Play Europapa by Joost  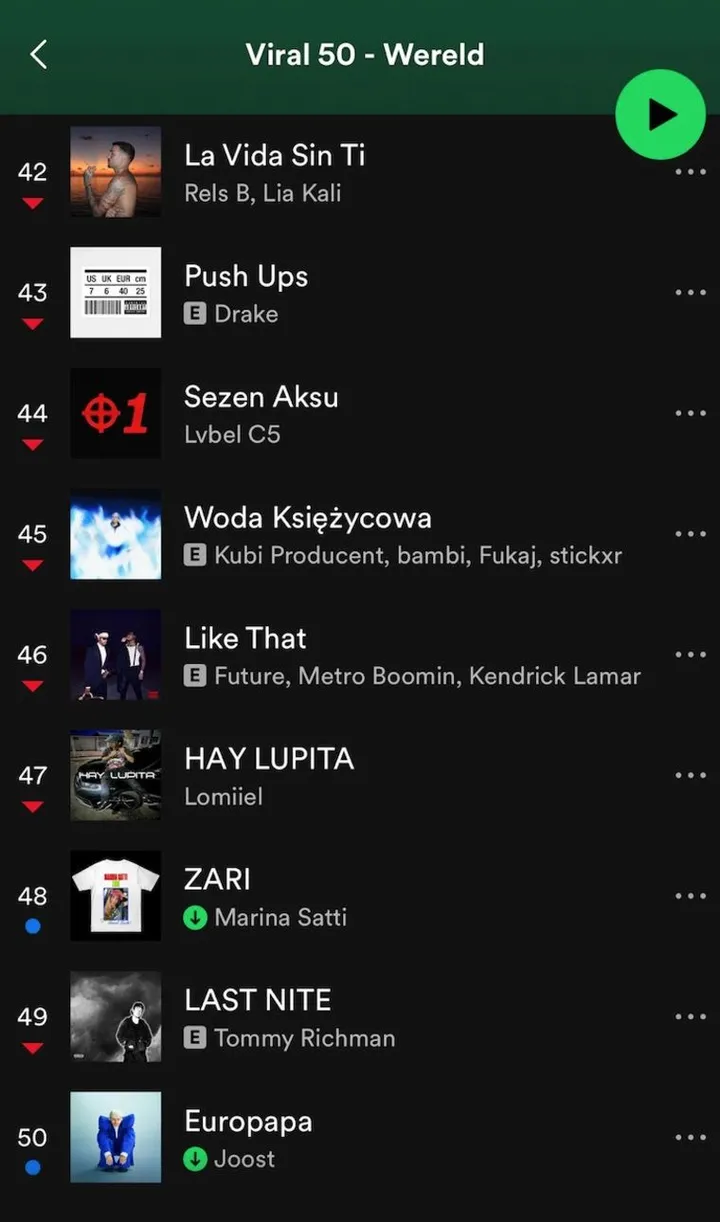tap(248, 1122)
